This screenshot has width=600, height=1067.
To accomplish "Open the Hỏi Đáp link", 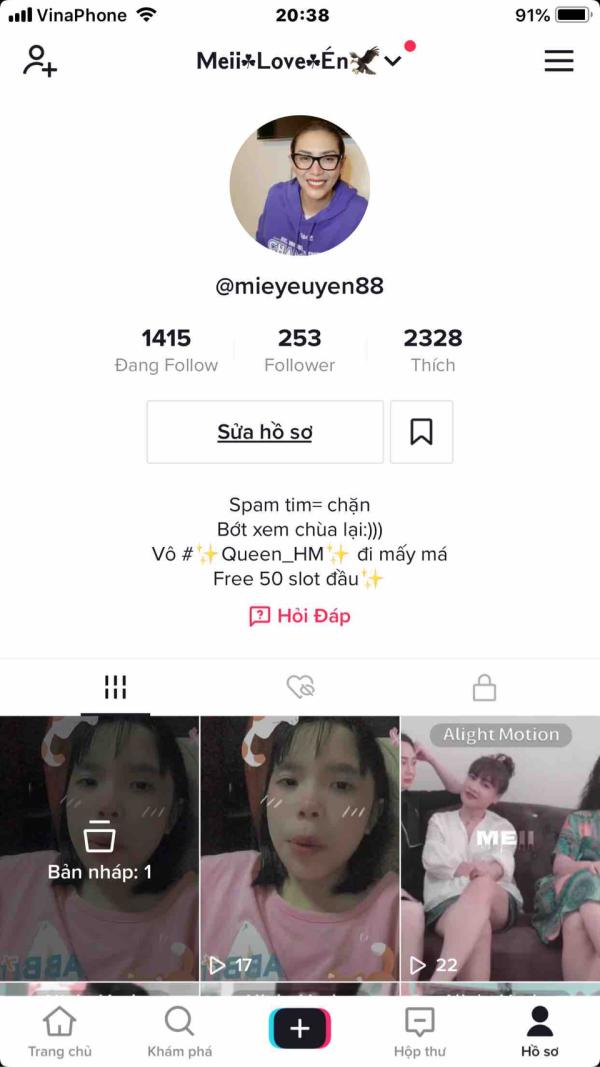I will pos(300,616).
